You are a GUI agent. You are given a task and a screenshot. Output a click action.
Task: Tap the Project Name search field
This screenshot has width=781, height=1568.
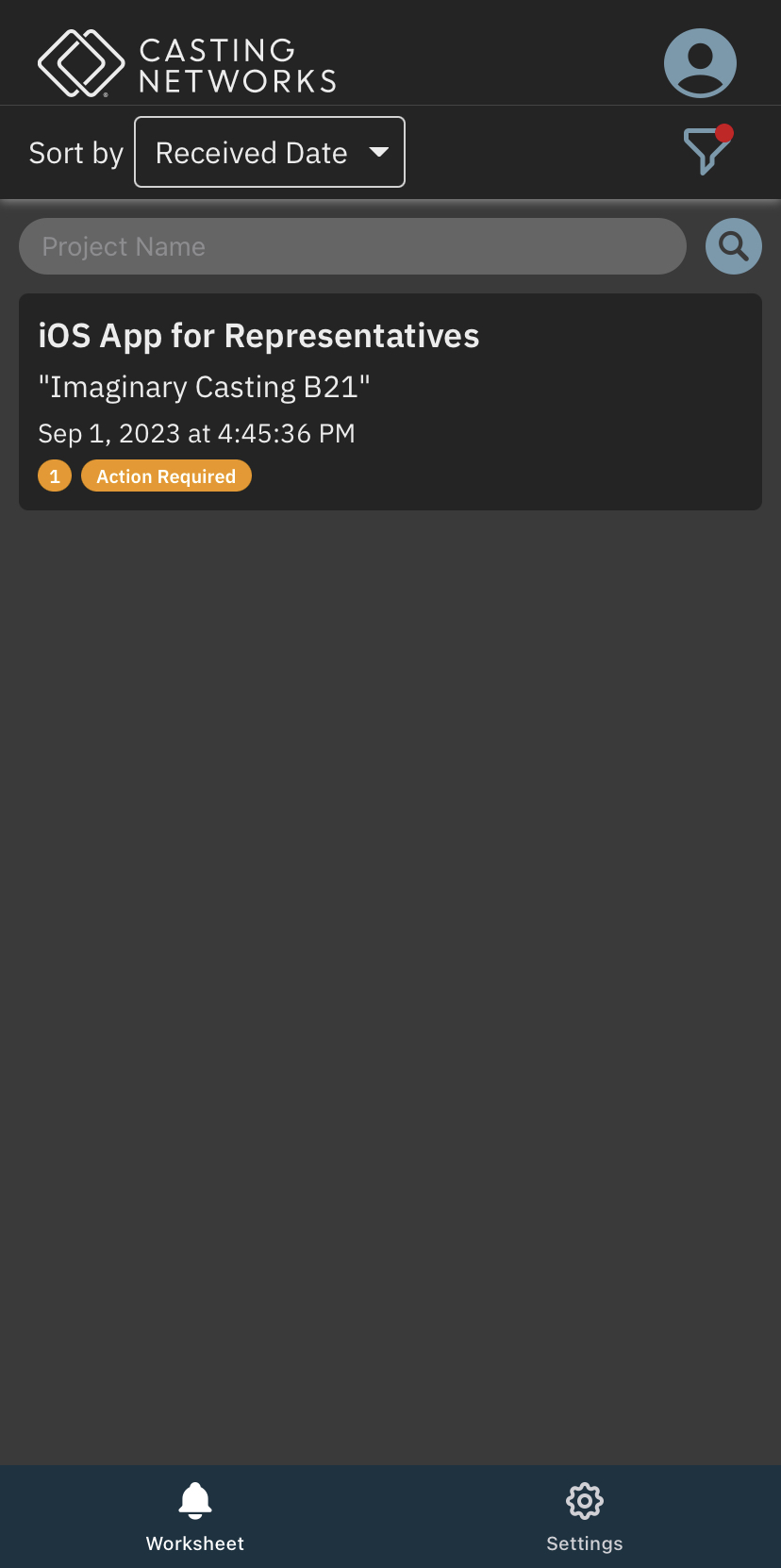pyautogui.click(x=352, y=246)
